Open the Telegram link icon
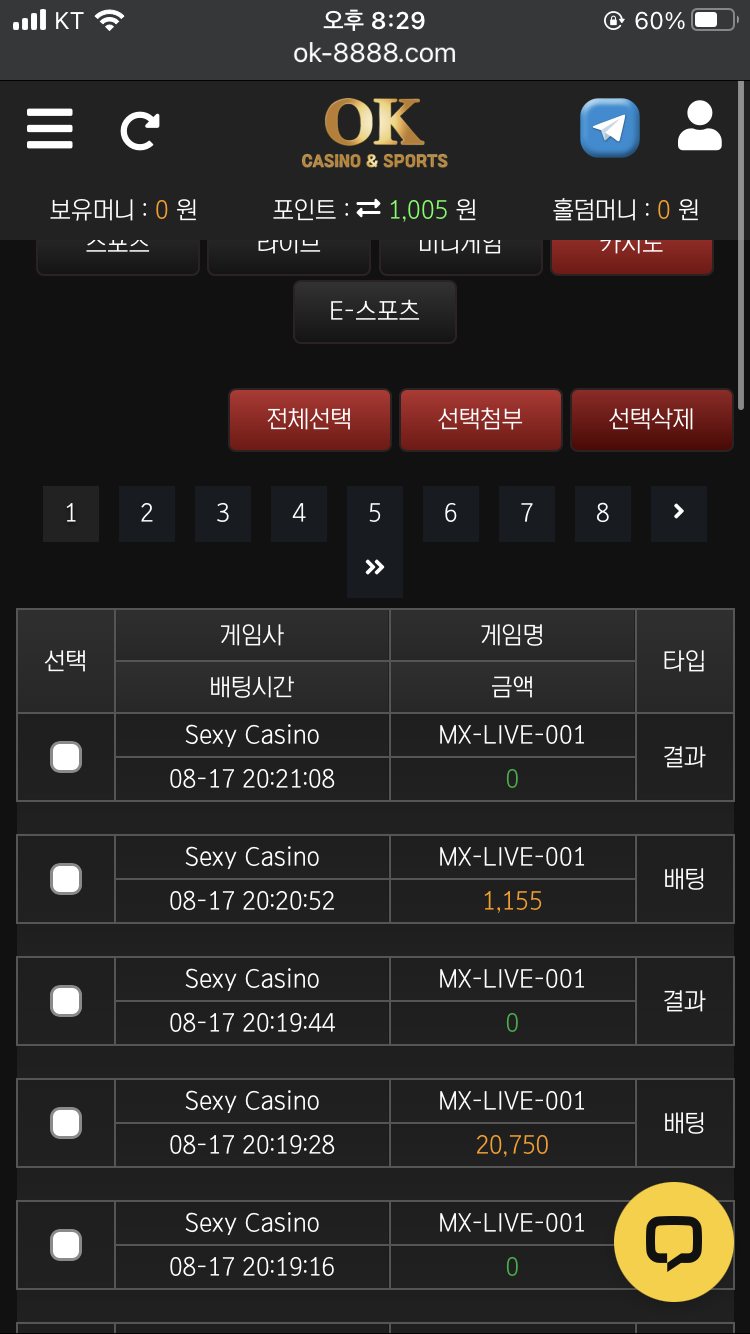This screenshot has height=1334, width=750. tap(610, 128)
